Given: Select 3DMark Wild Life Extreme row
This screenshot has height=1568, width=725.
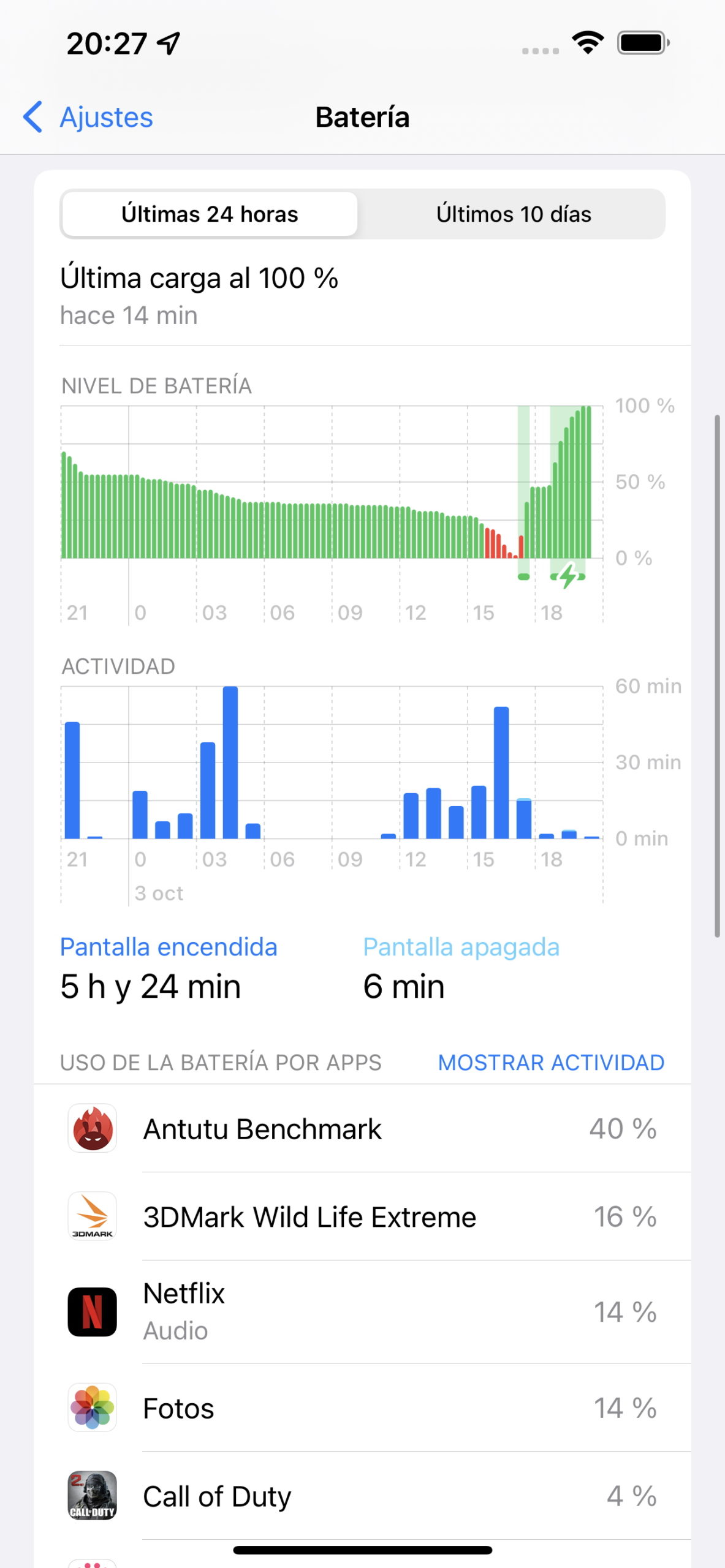Looking at the screenshot, I should point(362,1216).
